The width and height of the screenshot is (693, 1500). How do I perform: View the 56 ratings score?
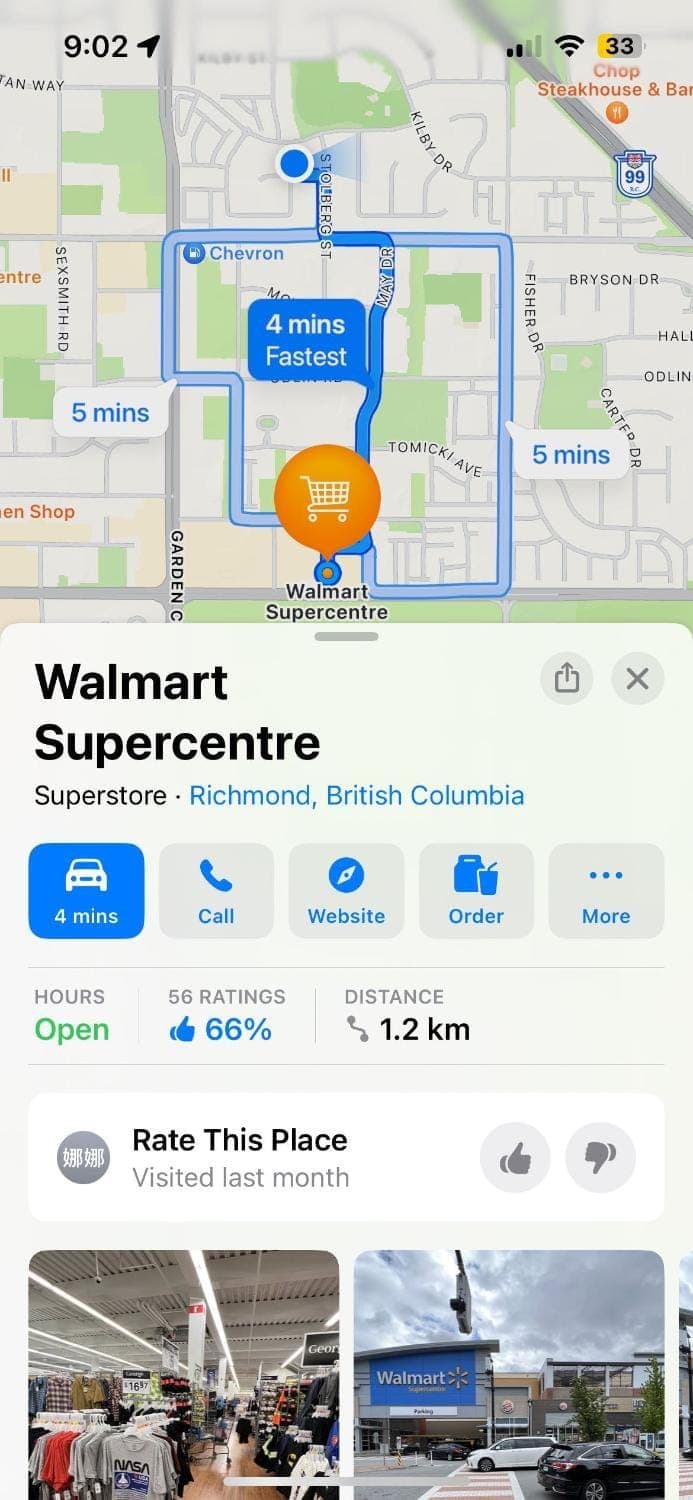tap(226, 1029)
